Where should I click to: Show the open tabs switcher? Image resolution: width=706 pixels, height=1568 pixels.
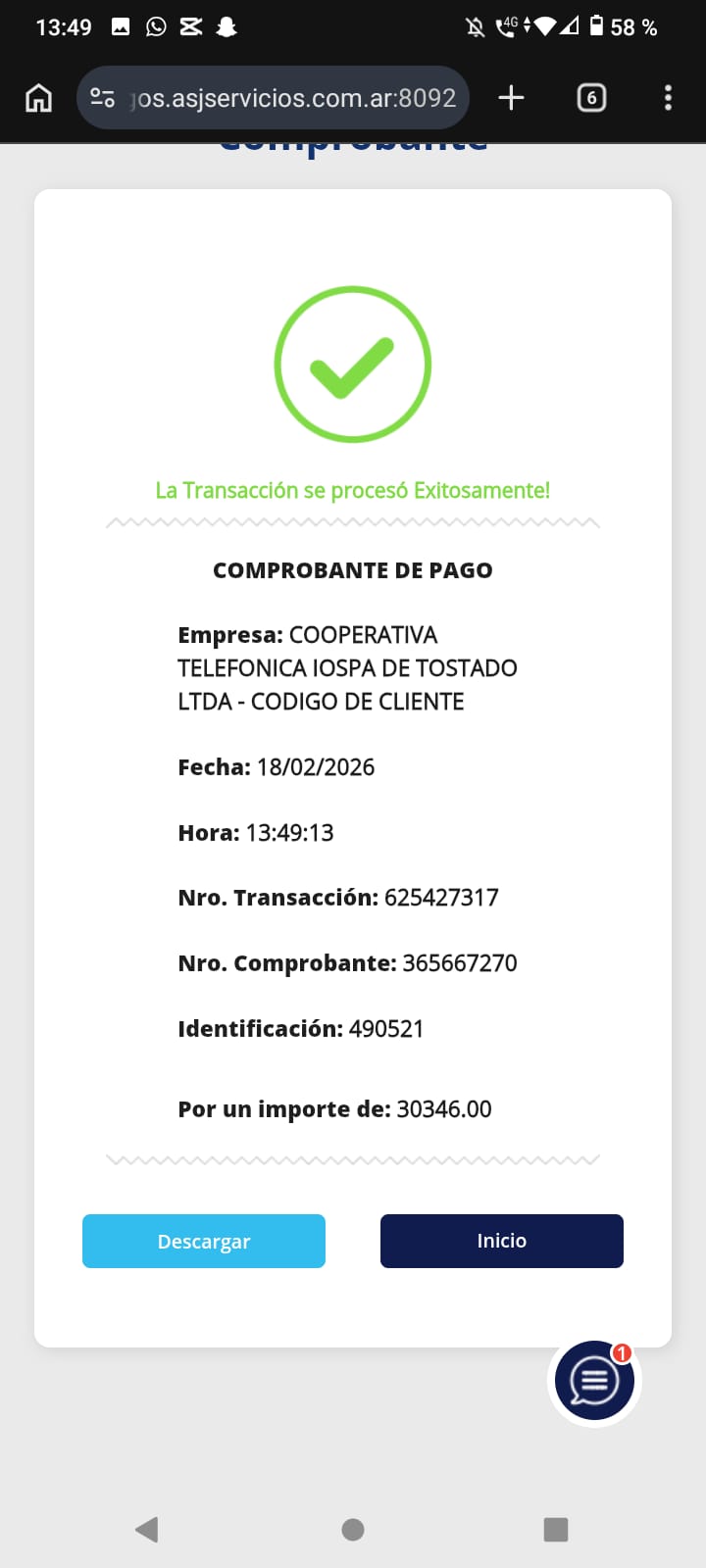pyautogui.click(x=590, y=98)
